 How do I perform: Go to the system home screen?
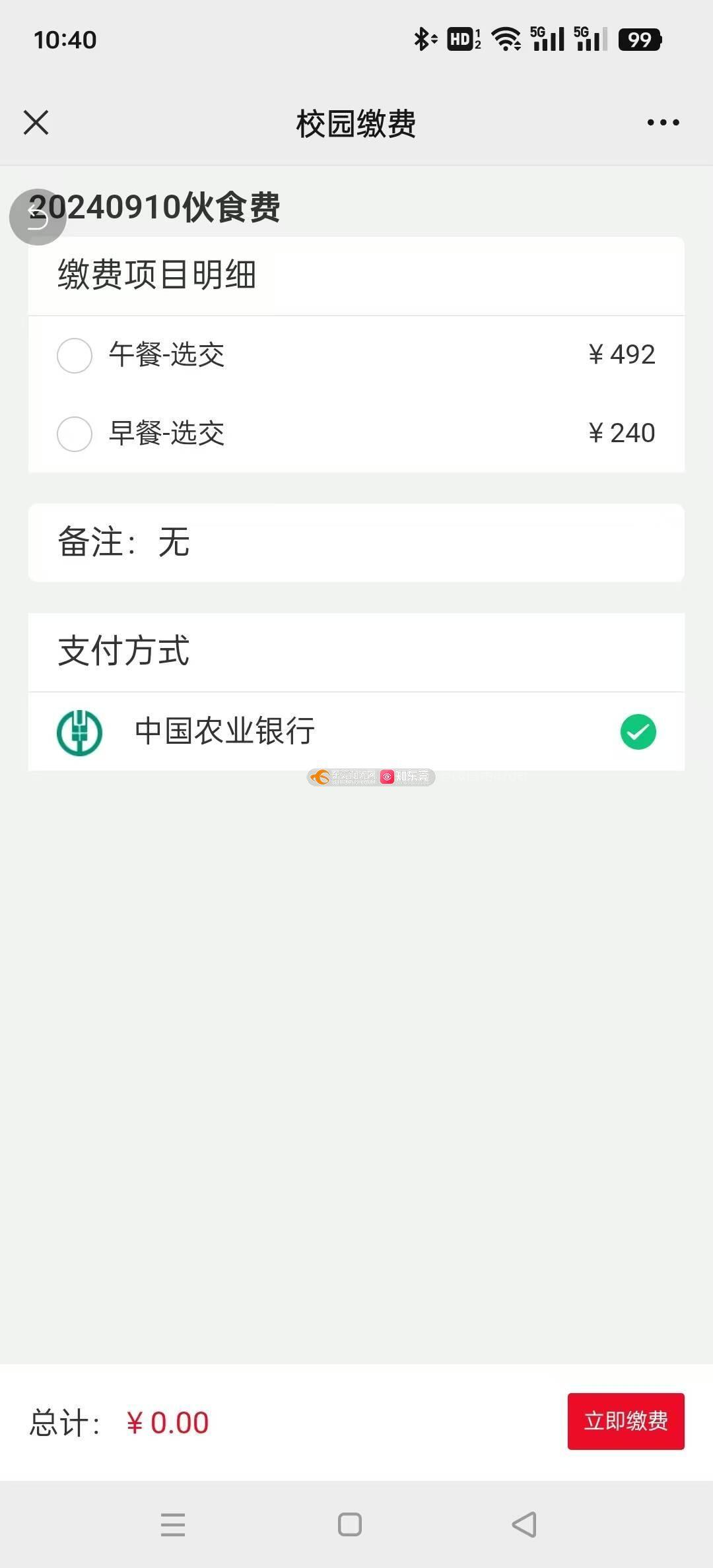349,1524
